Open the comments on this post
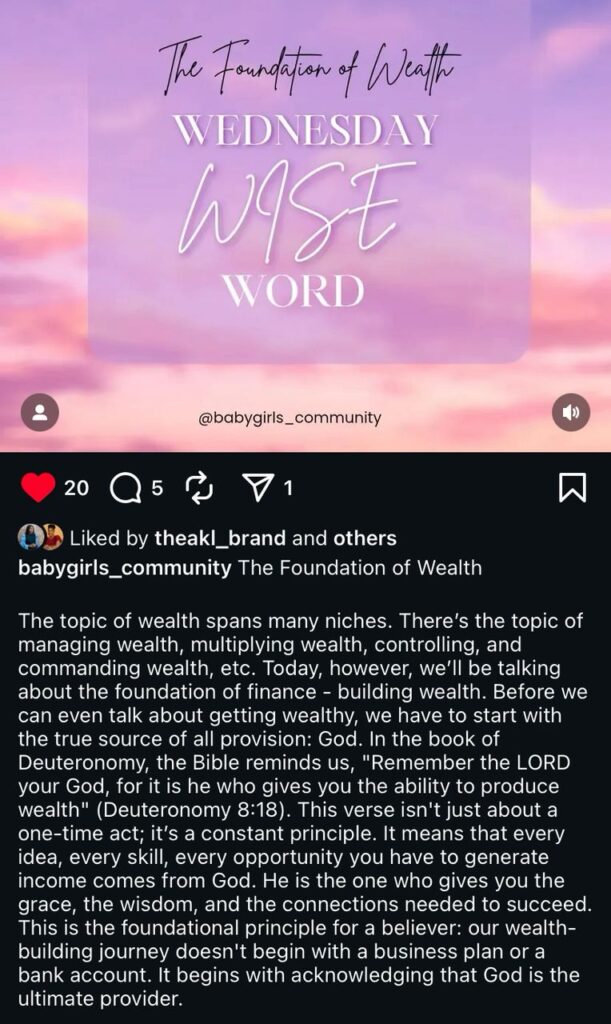The width and height of the screenshot is (611, 1024). 126,488
